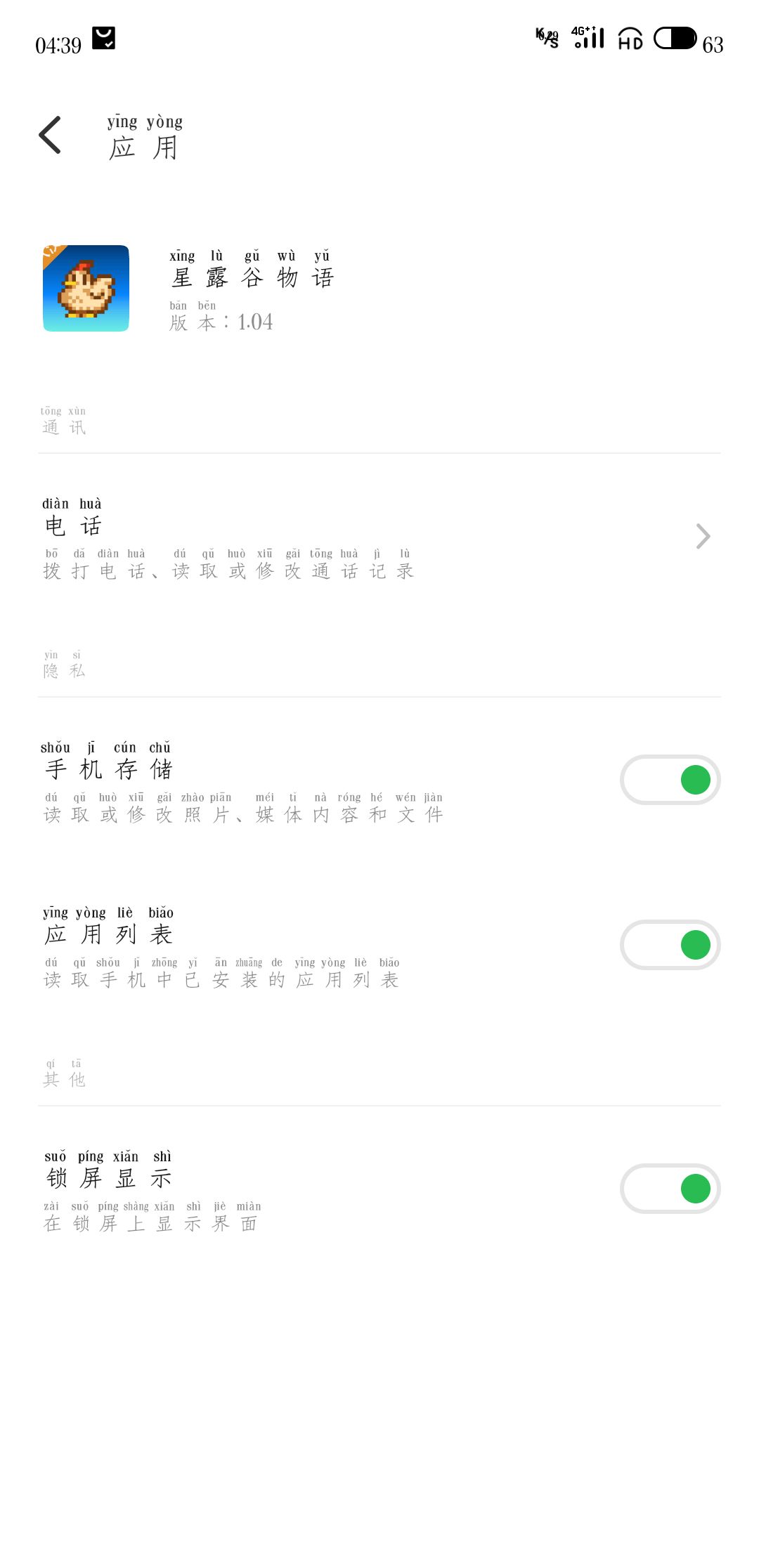The height and width of the screenshot is (1568, 759).
Task: Select the 隐私 section label
Action: point(63,671)
